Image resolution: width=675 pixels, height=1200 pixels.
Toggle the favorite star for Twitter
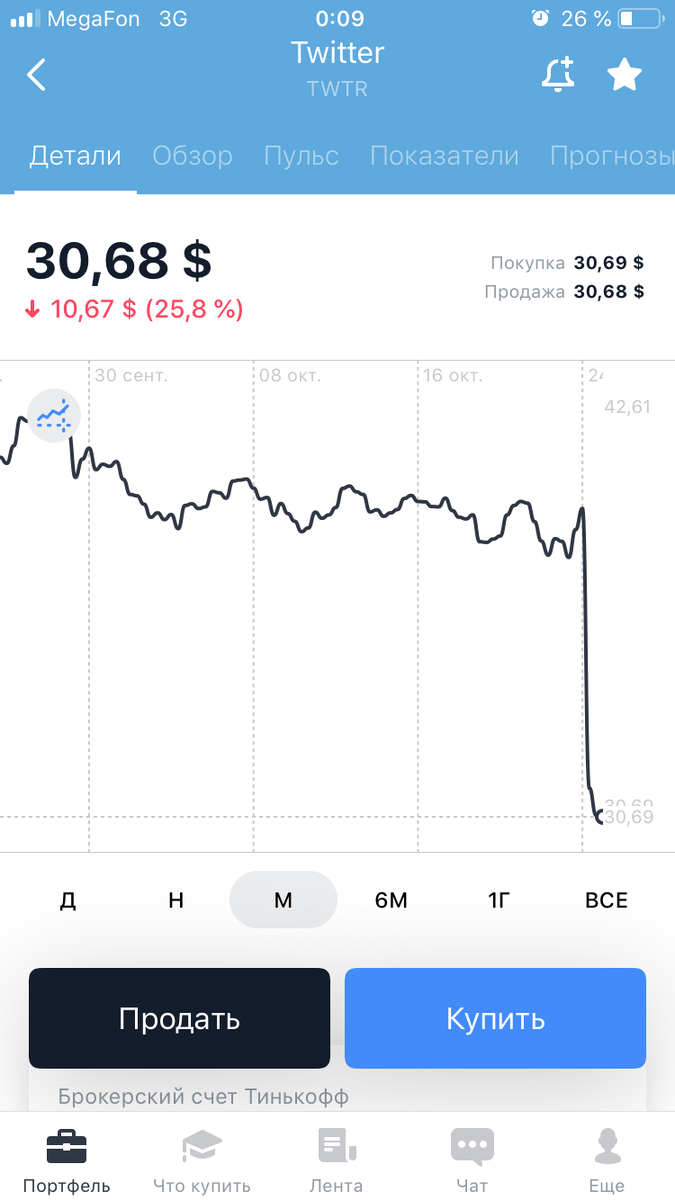point(625,75)
